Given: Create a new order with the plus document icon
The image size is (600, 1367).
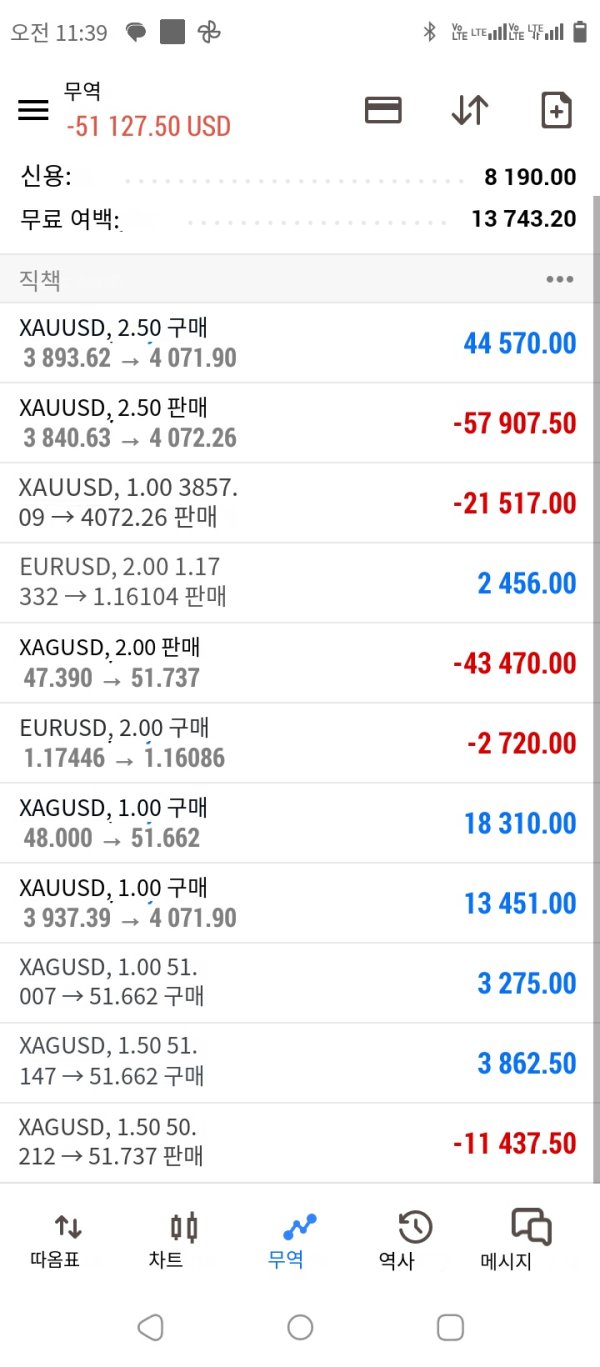Looking at the screenshot, I should tap(556, 111).
